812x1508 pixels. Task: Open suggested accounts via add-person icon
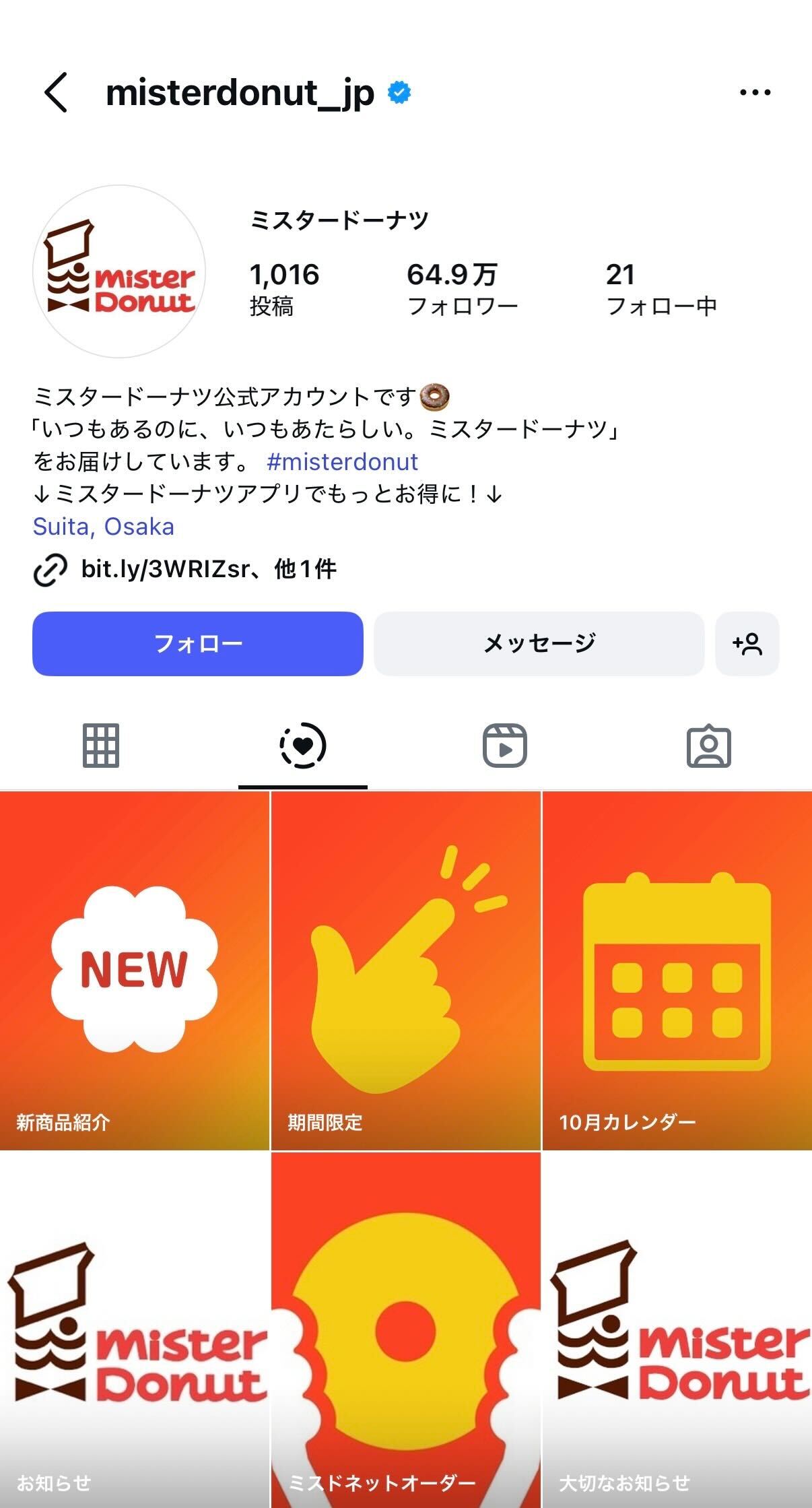(x=747, y=643)
